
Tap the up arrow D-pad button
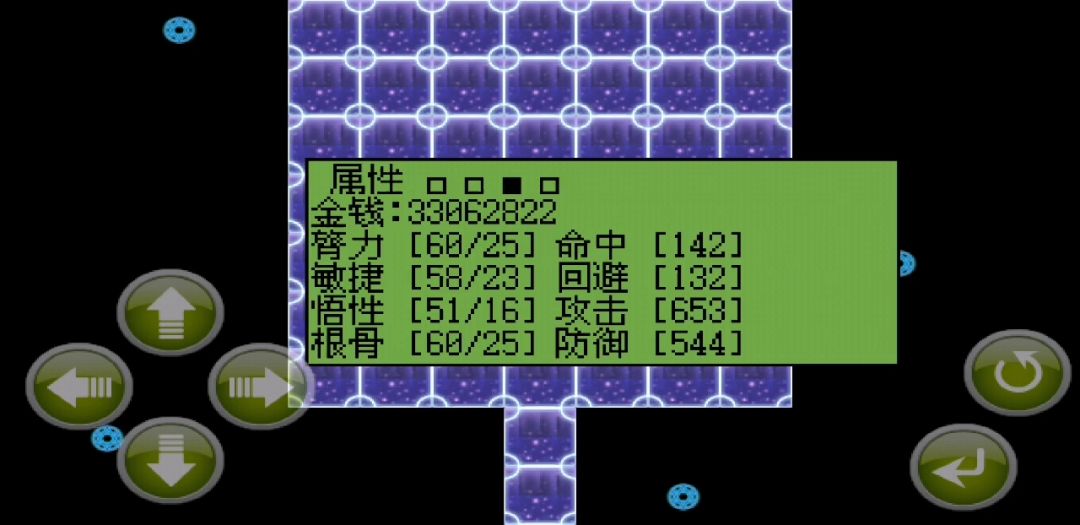pos(170,312)
